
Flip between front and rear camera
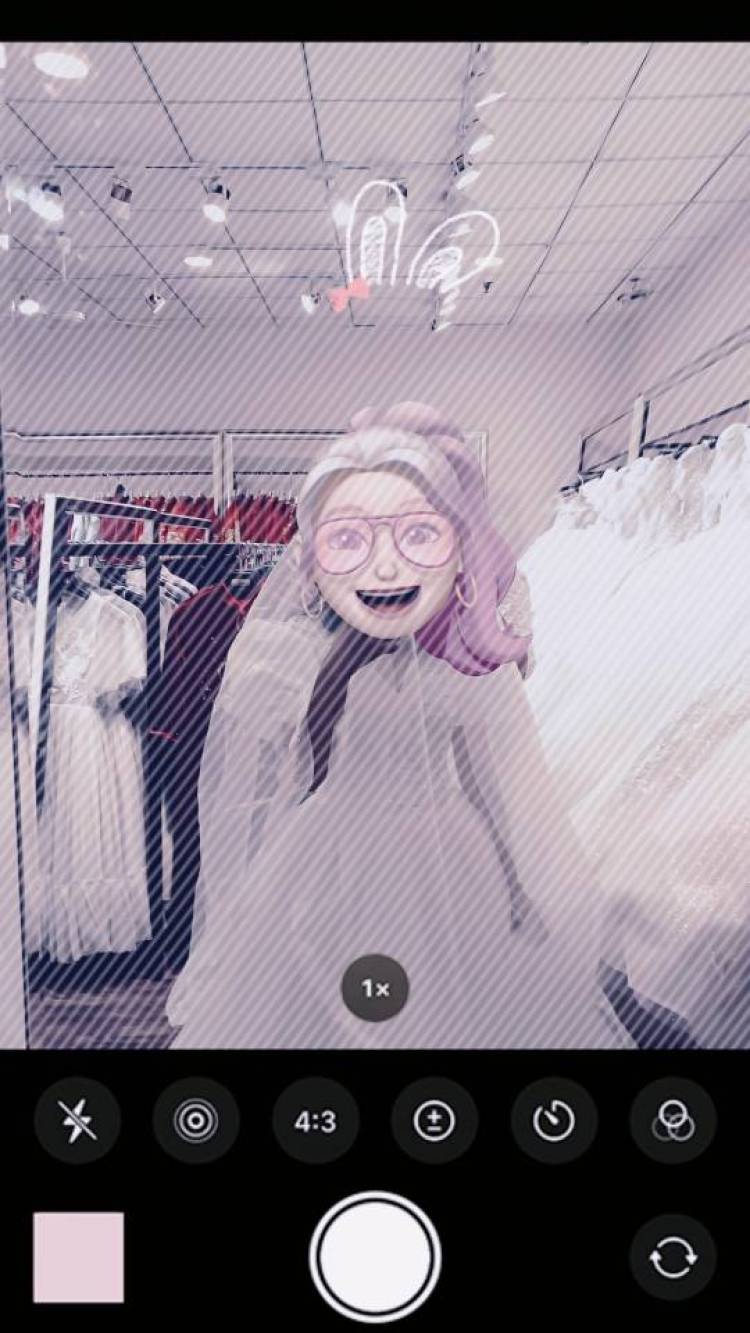(673, 1257)
